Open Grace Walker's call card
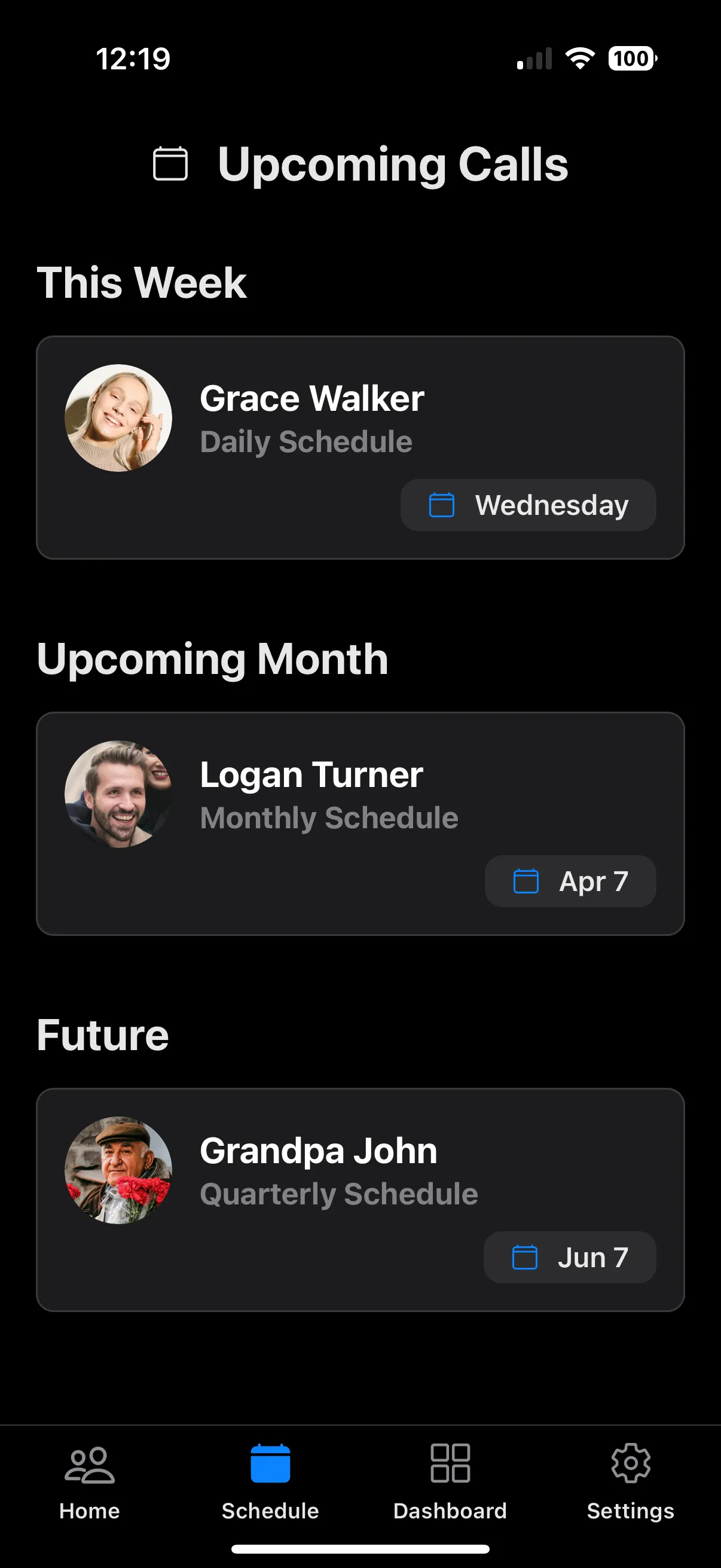Image resolution: width=721 pixels, height=1568 pixels. tap(360, 446)
